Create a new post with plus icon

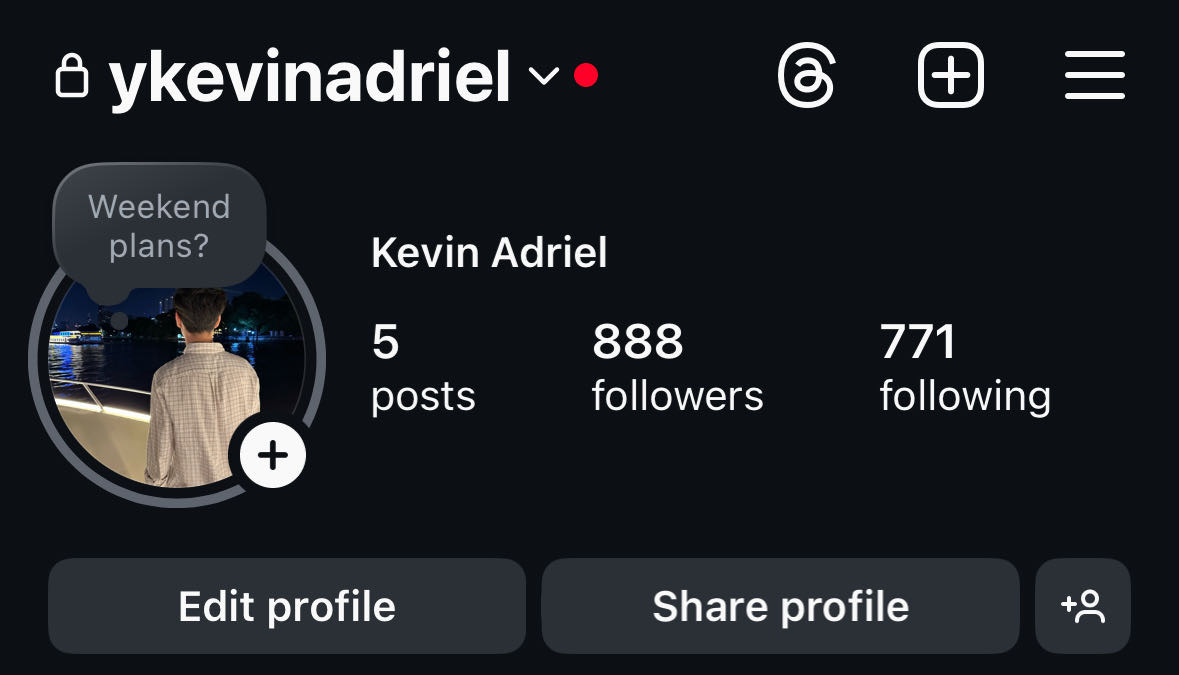click(x=950, y=76)
